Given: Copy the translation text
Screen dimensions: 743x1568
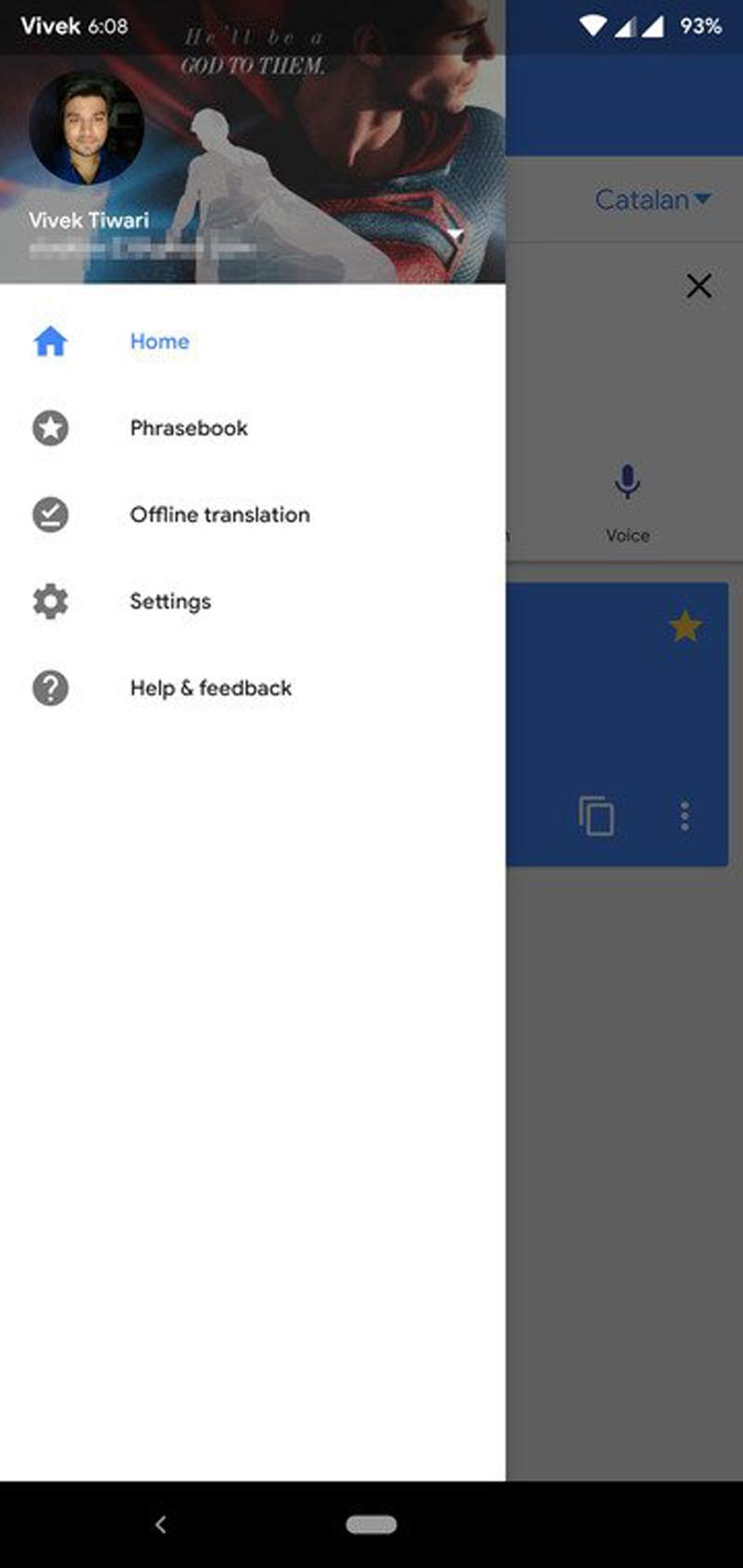Looking at the screenshot, I should click(x=596, y=816).
